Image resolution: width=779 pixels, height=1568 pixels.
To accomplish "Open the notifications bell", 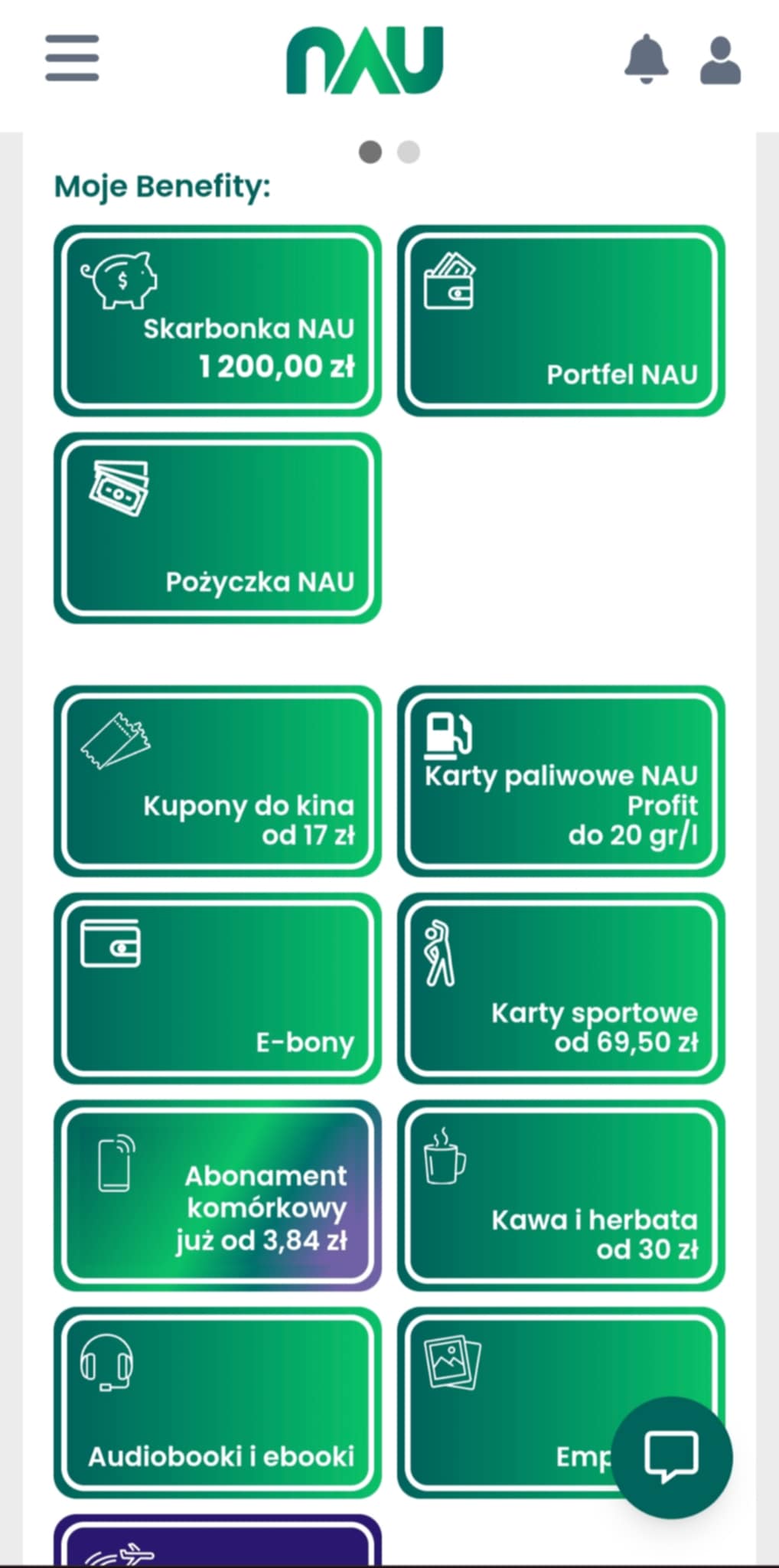I will pyautogui.click(x=646, y=59).
